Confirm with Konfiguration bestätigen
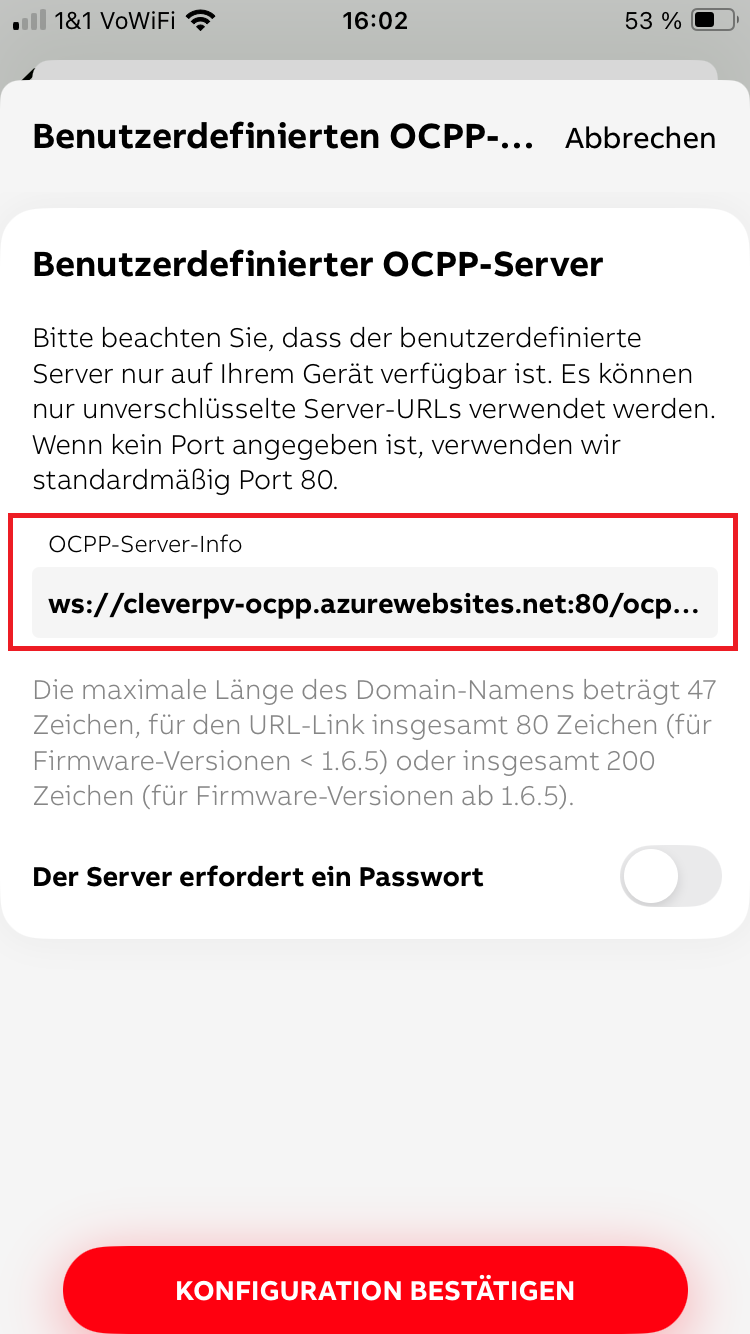The width and height of the screenshot is (750, 1334). [375, 1290]
